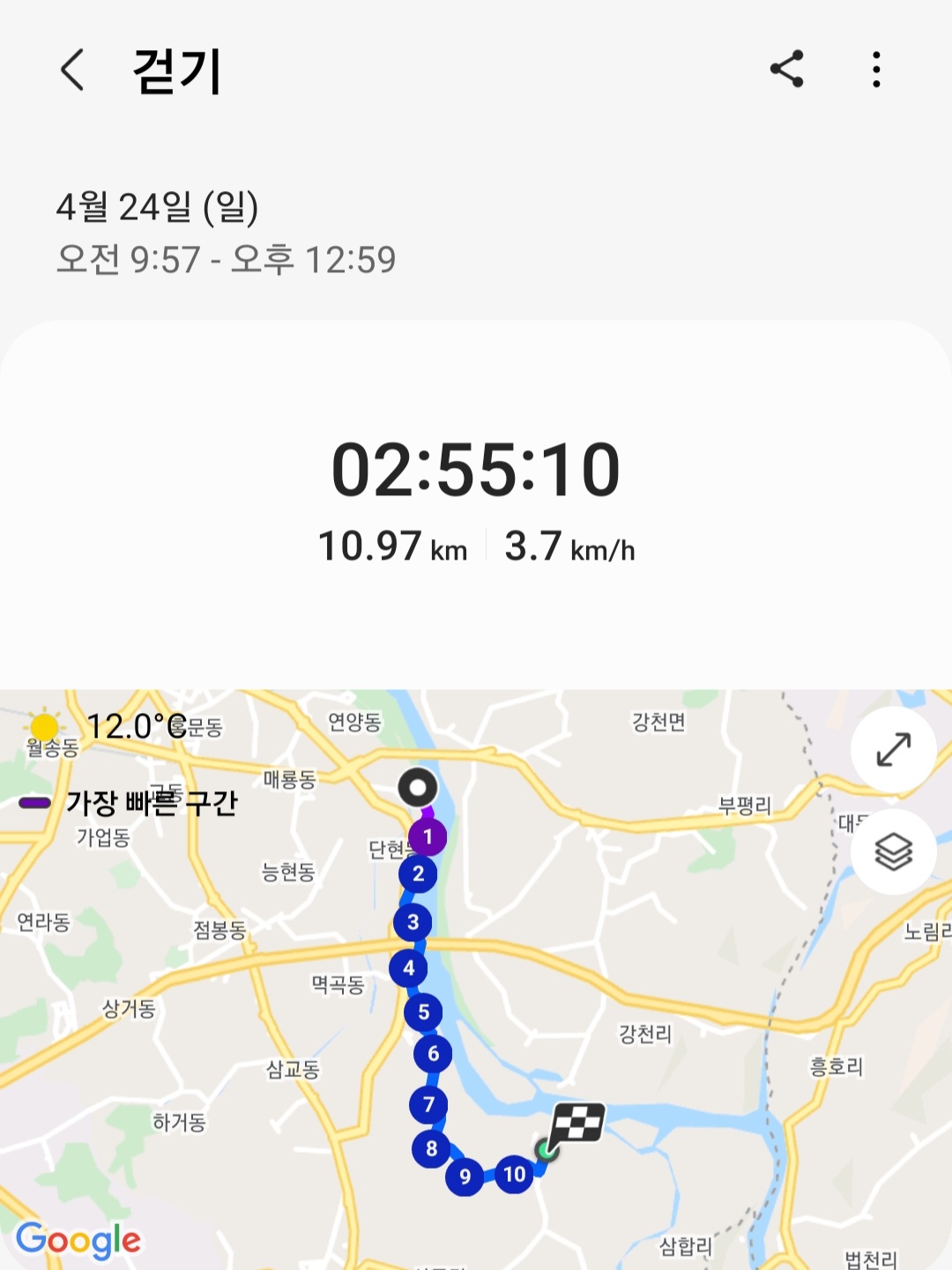
Task: Open the three-dot overflow menu
Action: click(875, 70)
